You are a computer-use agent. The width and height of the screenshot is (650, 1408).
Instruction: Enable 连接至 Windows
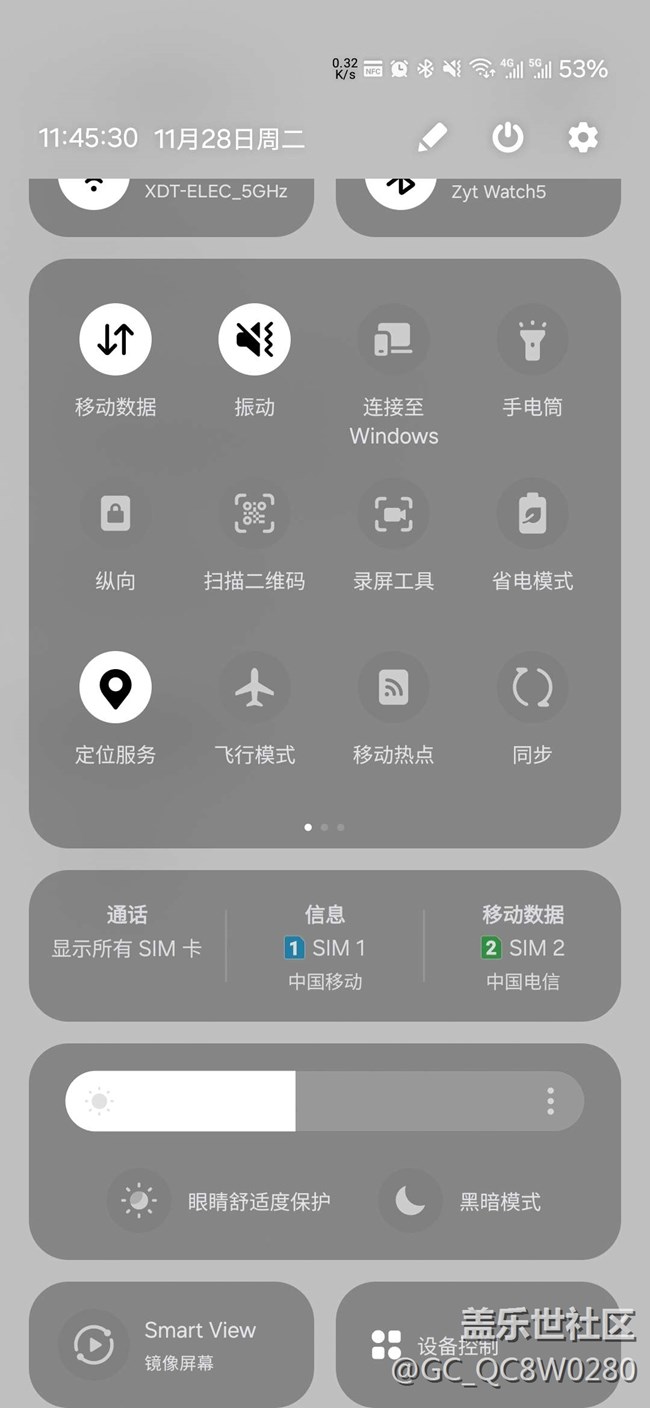click(393, 340)
